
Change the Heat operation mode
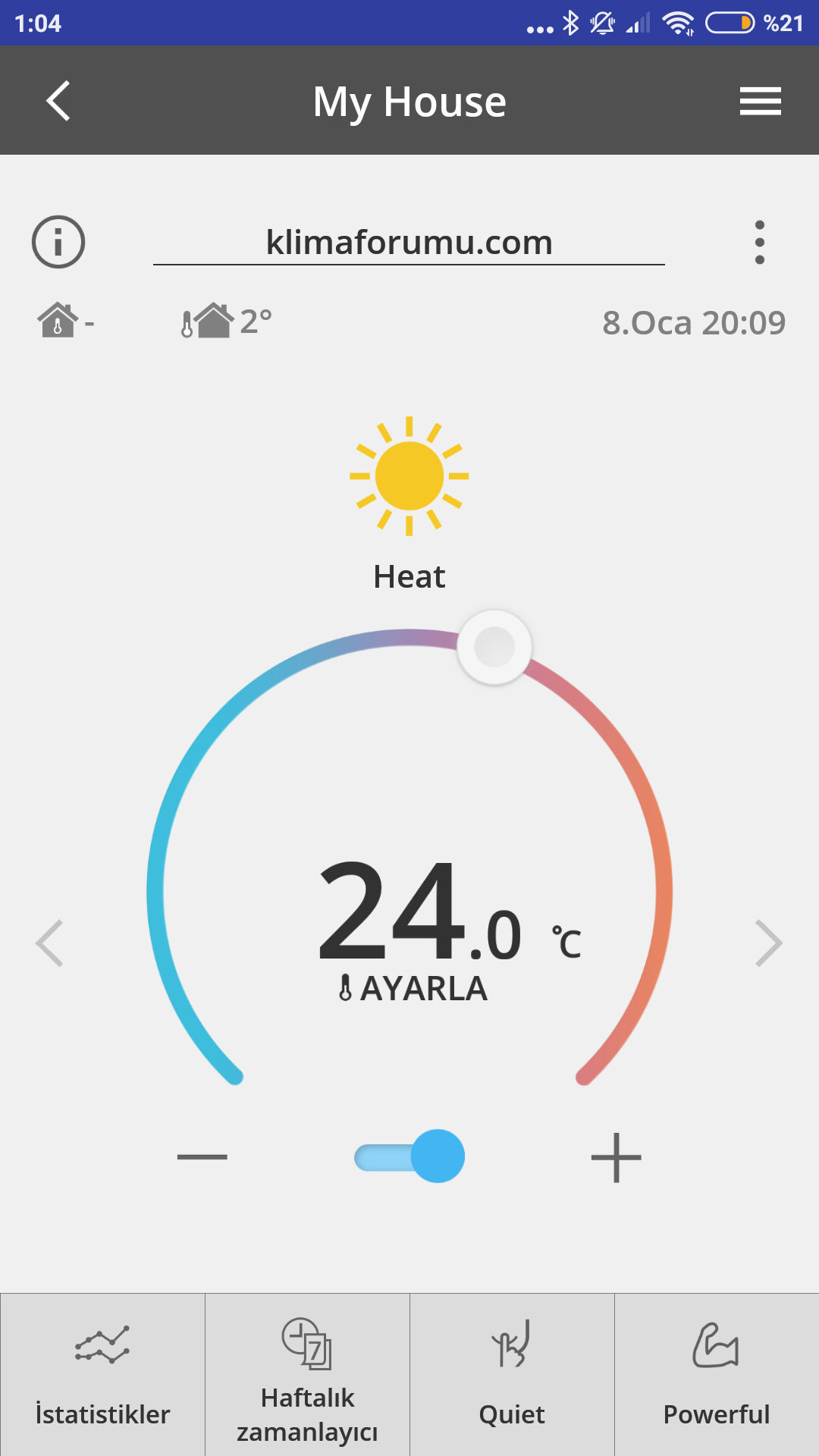point(409,500)
